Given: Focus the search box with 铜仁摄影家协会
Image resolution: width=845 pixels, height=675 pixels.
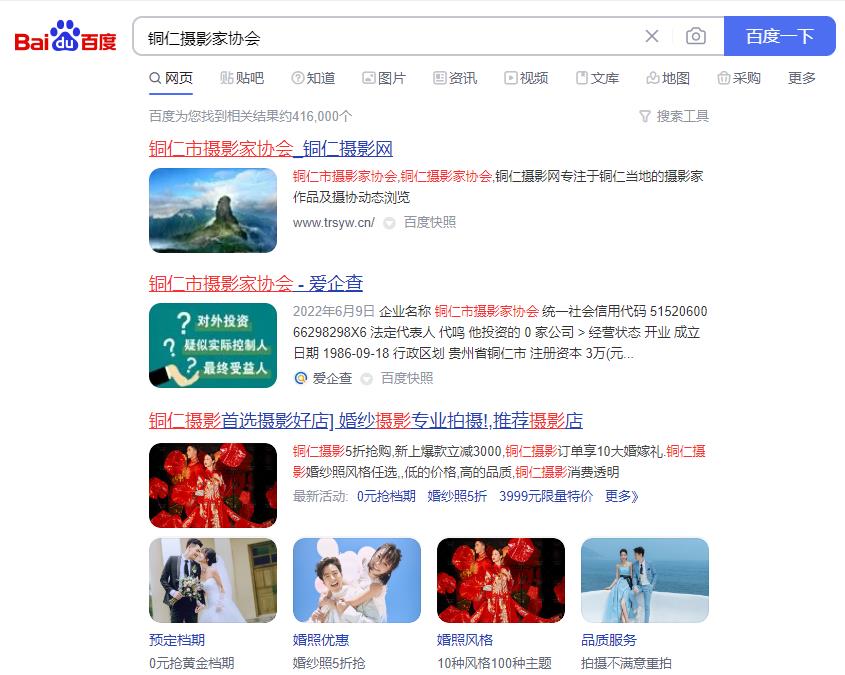Looking at the screenshot, I should pos(390,38).
